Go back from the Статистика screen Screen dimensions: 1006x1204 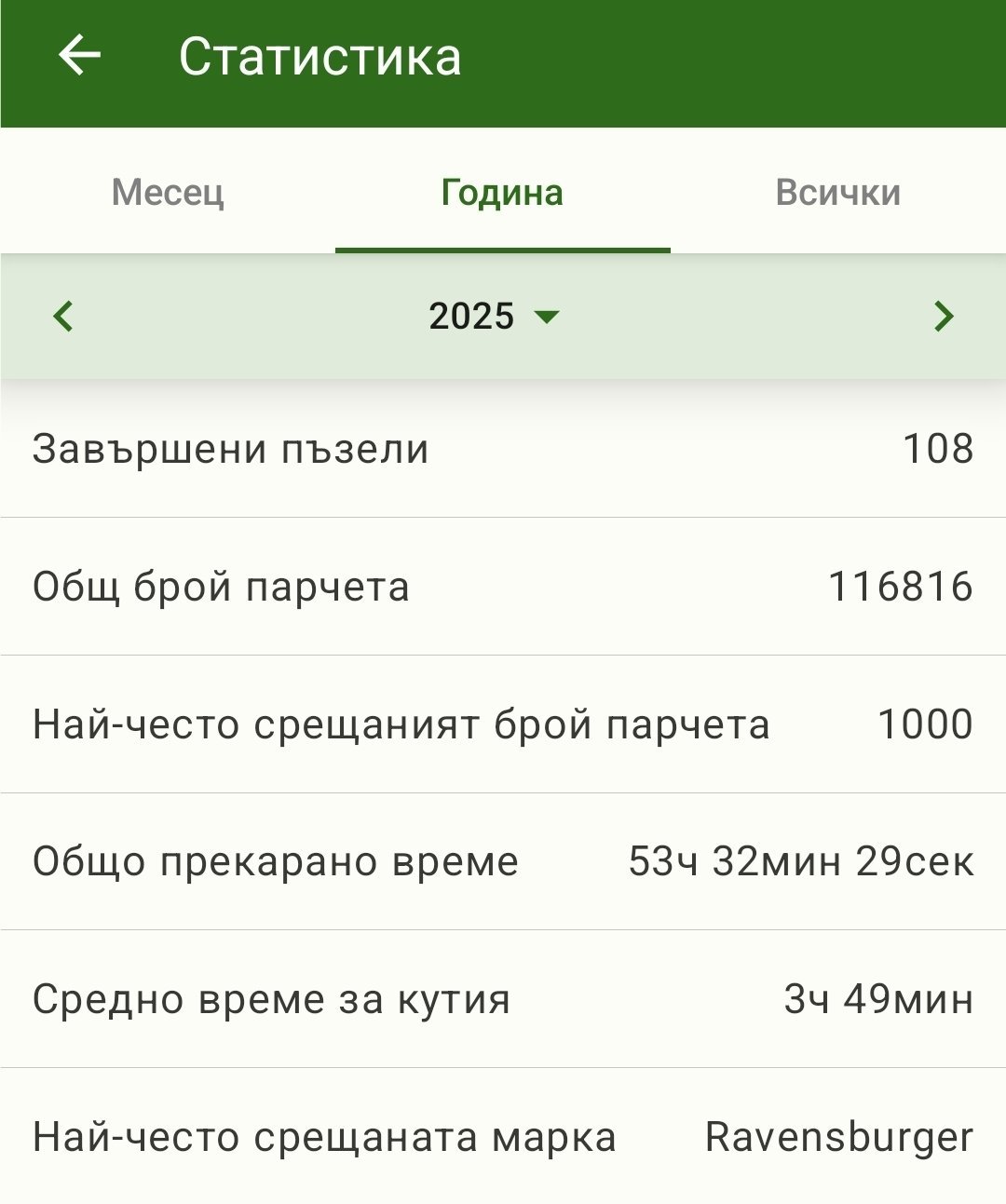[x=80, y=56]
